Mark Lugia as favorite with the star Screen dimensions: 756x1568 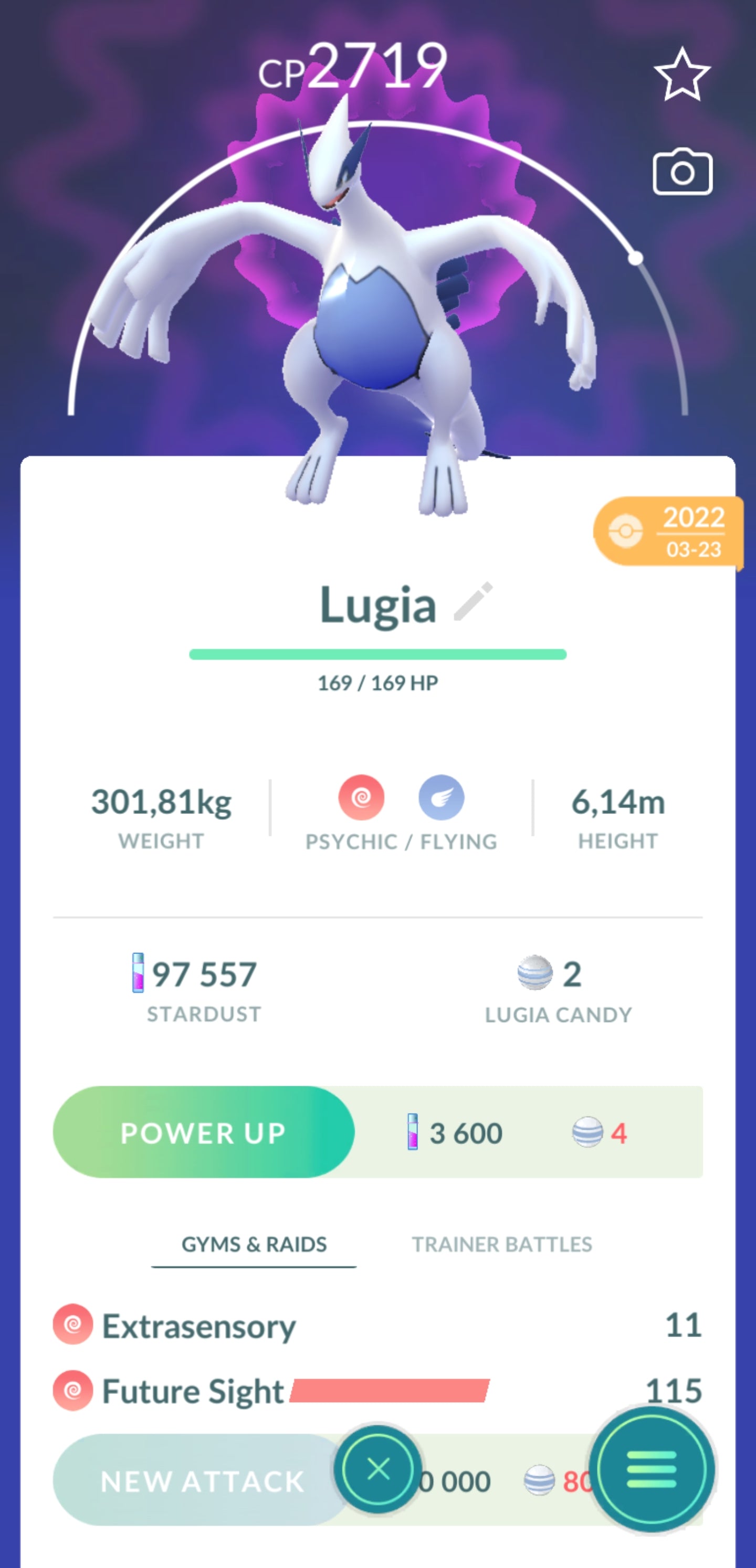pos(681,75)
